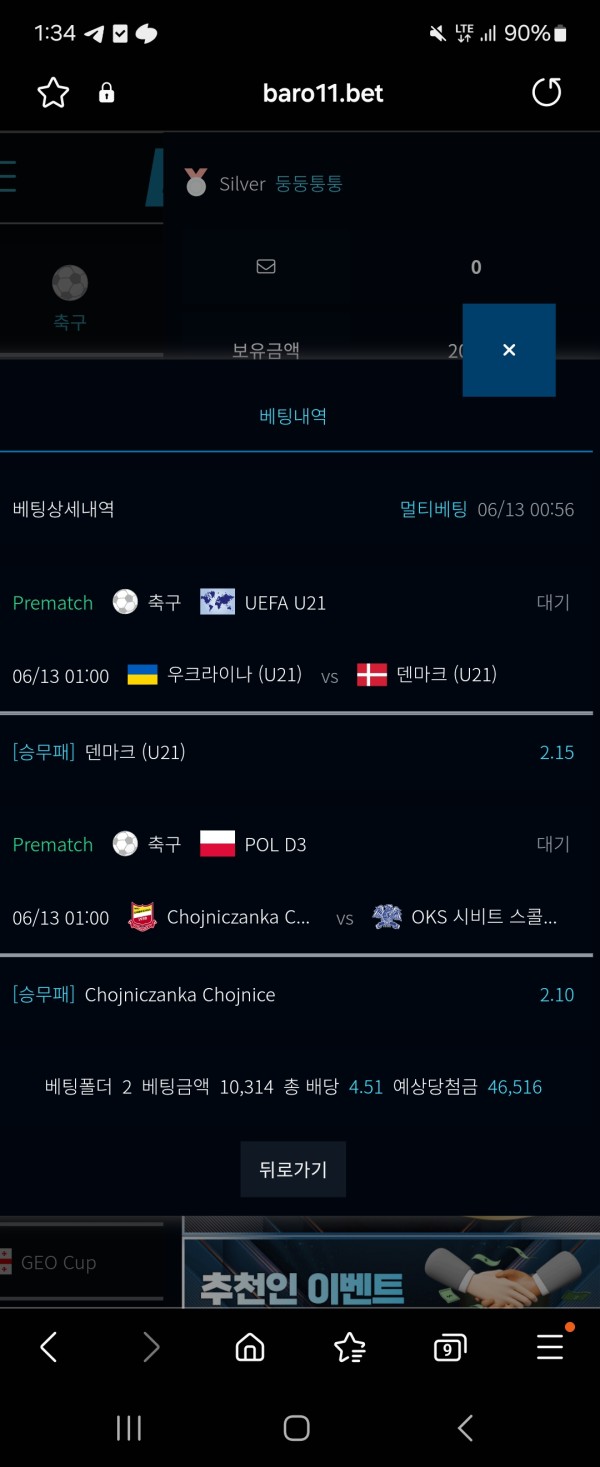Open the browser menu
Screen dimensions: 600x1467
click(x=550, y=1348)
